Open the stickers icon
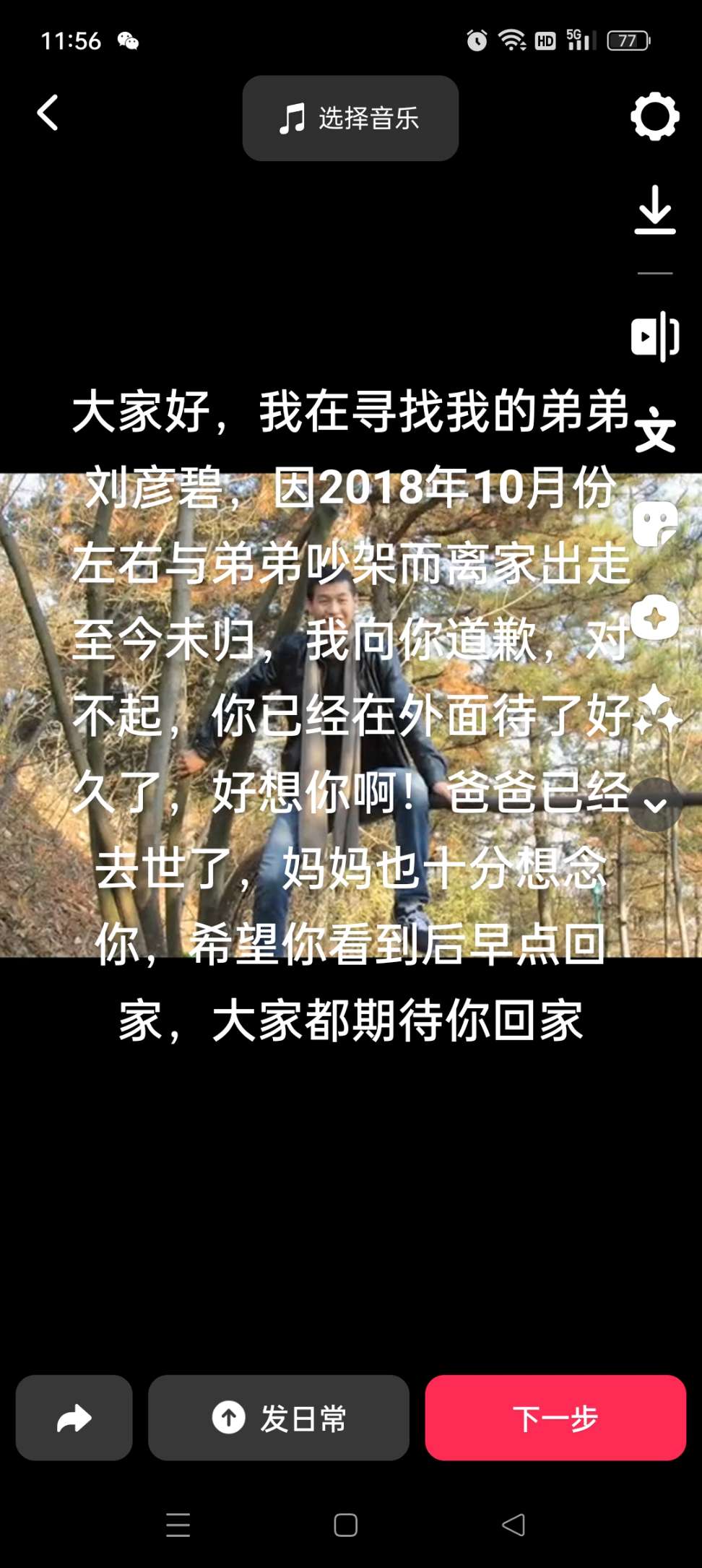This screenshot has width=702, height=1568. [654, 524]
